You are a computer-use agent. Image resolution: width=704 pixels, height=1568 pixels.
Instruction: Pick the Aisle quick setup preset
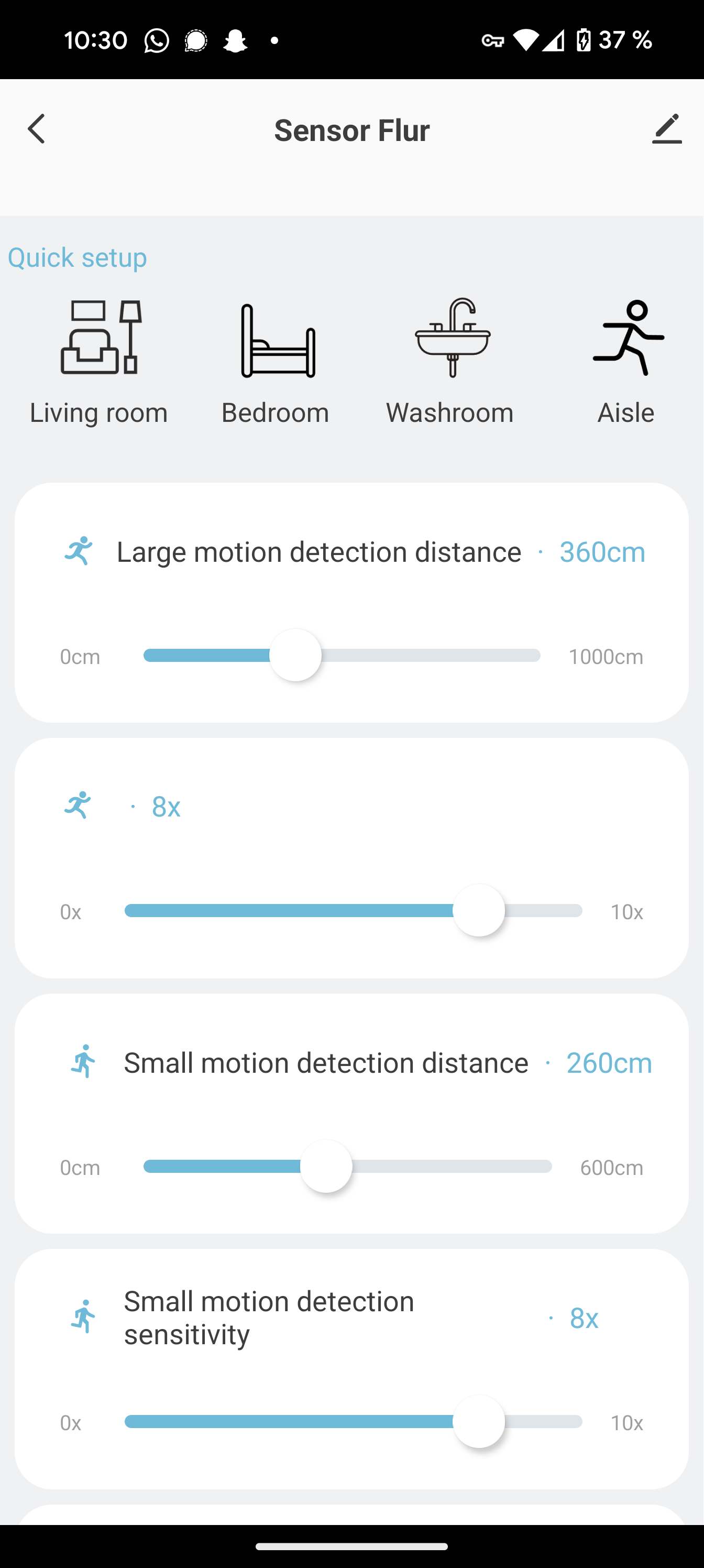pos(626,363)
